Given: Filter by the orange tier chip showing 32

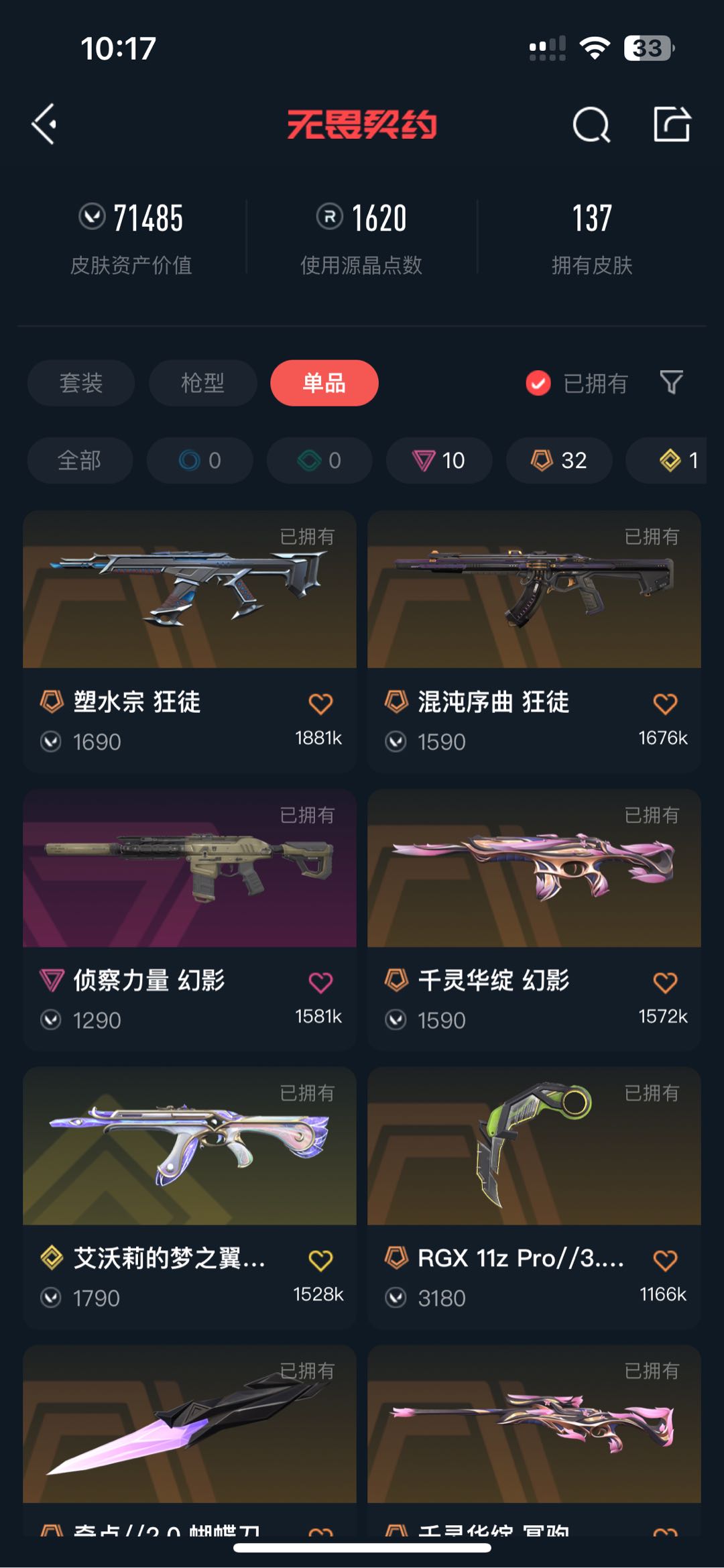Looking at the screenshot, I should [x=559, y=461].
